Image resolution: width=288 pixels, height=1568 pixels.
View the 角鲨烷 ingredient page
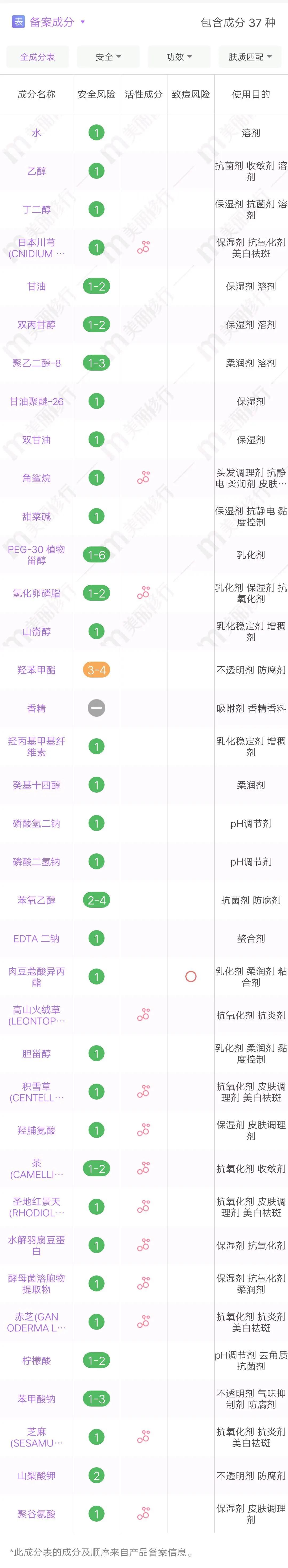(37, 478)
